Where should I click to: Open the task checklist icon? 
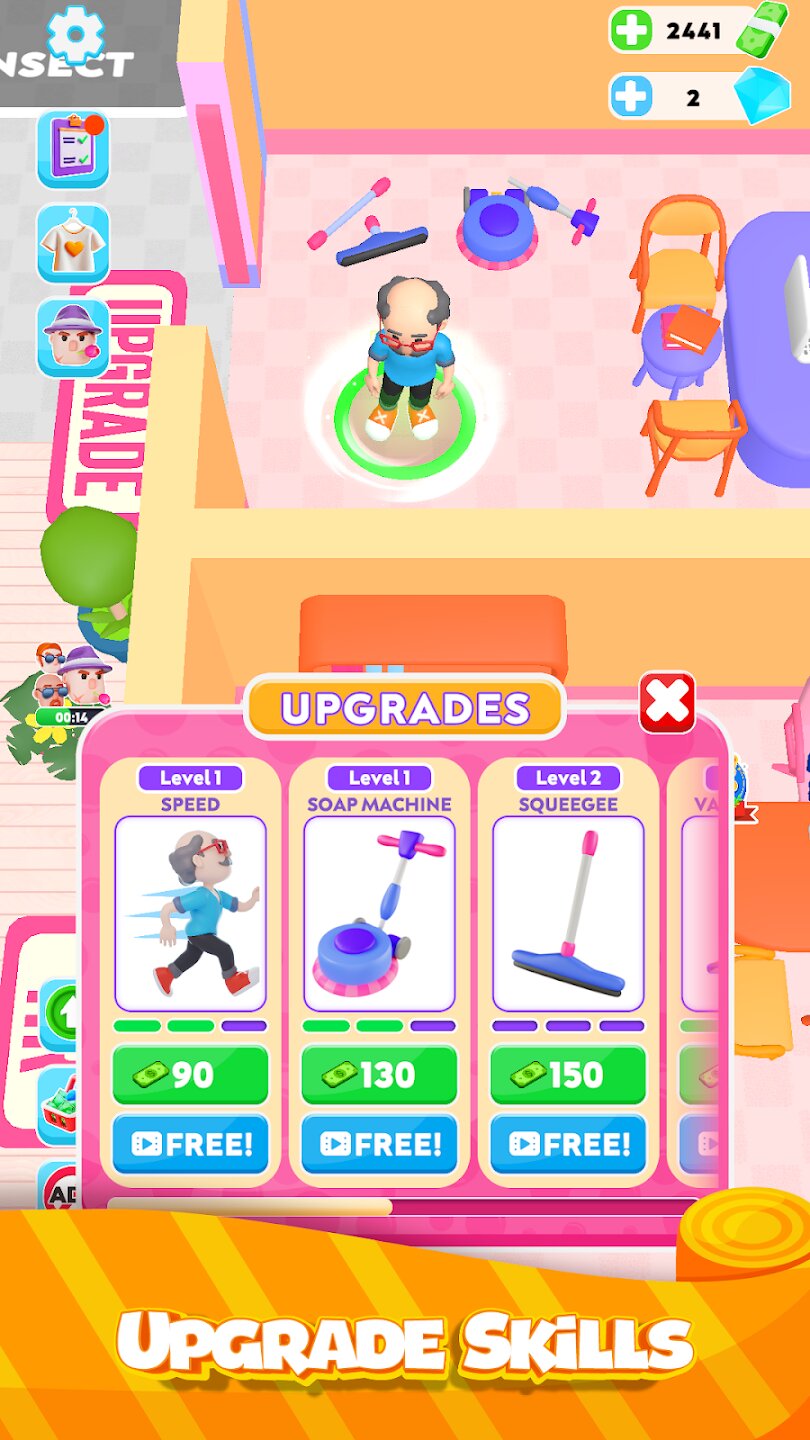click(73, 150)
